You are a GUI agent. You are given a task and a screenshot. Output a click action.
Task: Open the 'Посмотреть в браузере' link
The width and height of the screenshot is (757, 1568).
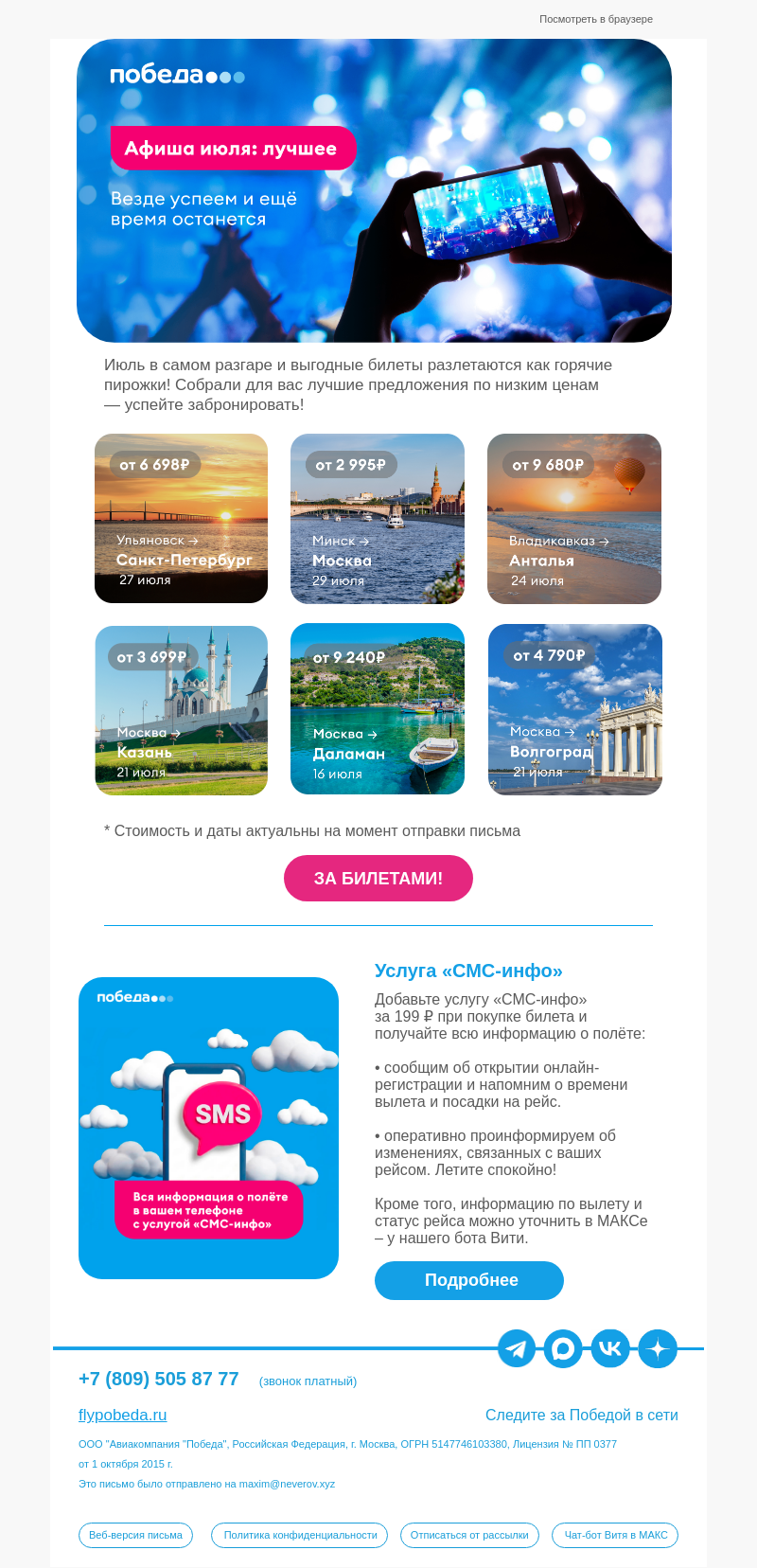pyautogui.click(x=596, y=19)
